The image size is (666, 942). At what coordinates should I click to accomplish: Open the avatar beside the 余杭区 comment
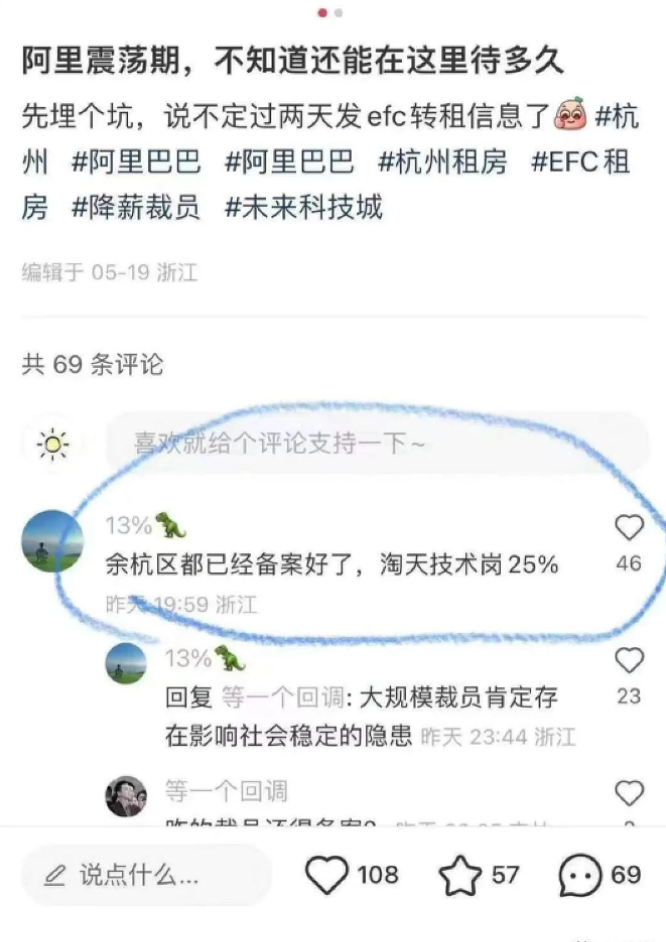[x=51, y=541]
